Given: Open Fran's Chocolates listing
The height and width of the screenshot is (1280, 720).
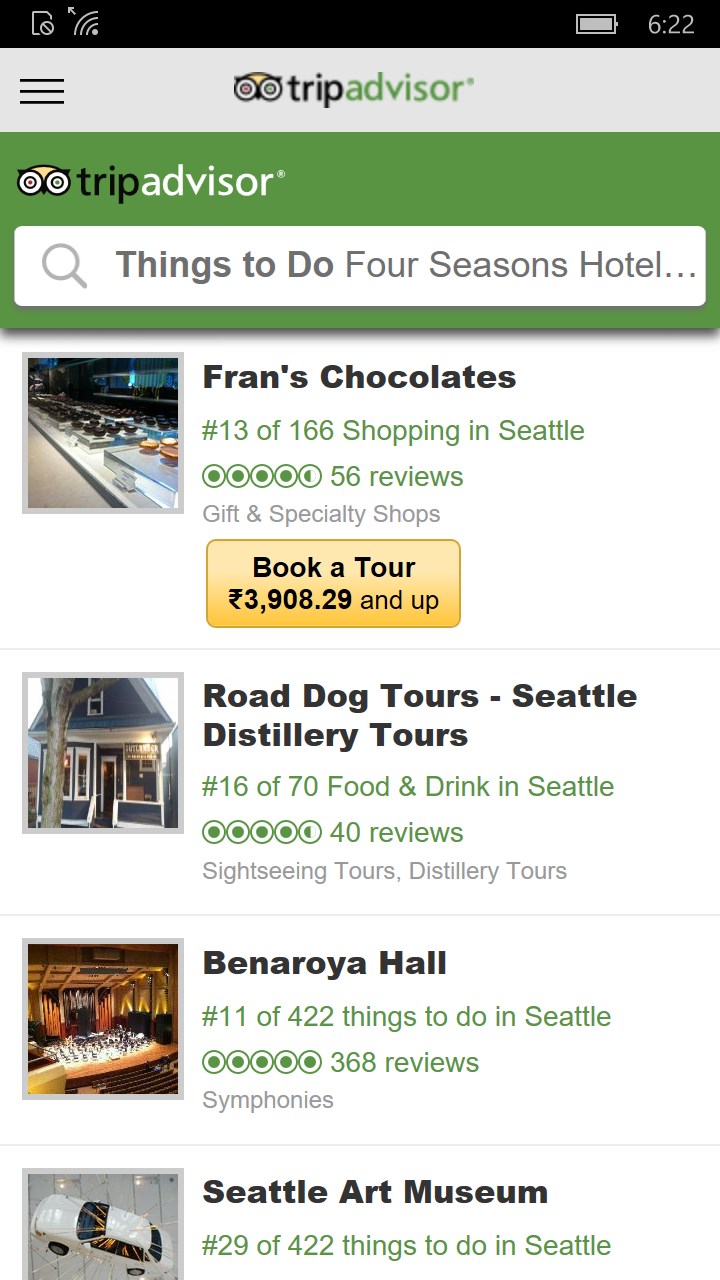Looking at the screenshot, I should pyautogui.click(x=359, y=378).
